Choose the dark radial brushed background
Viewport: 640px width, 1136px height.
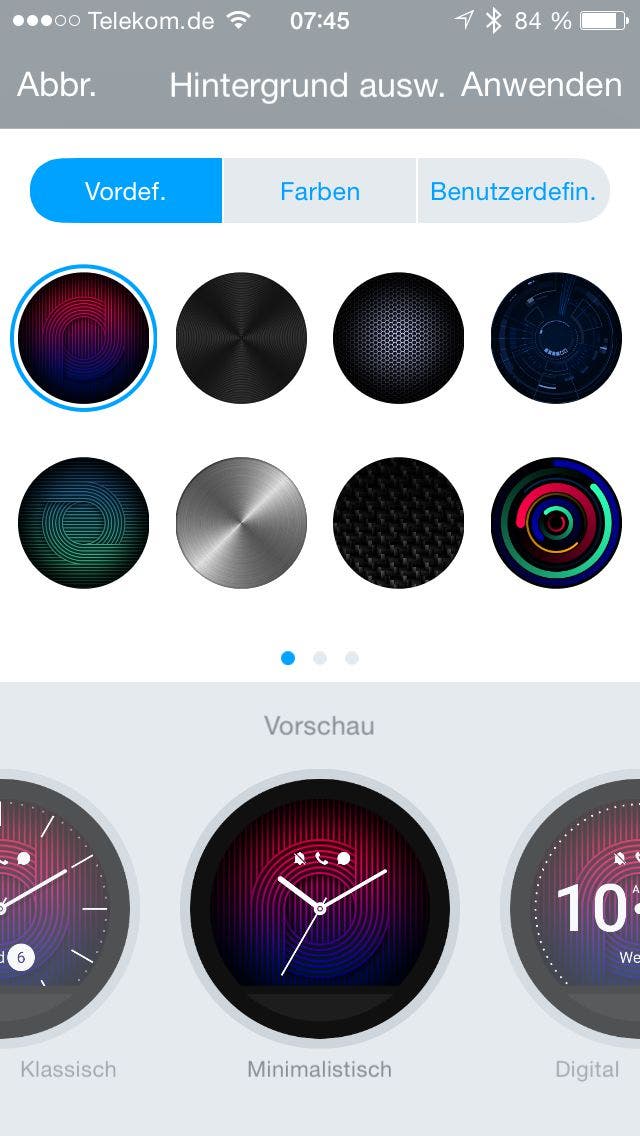tap(241, 338)
